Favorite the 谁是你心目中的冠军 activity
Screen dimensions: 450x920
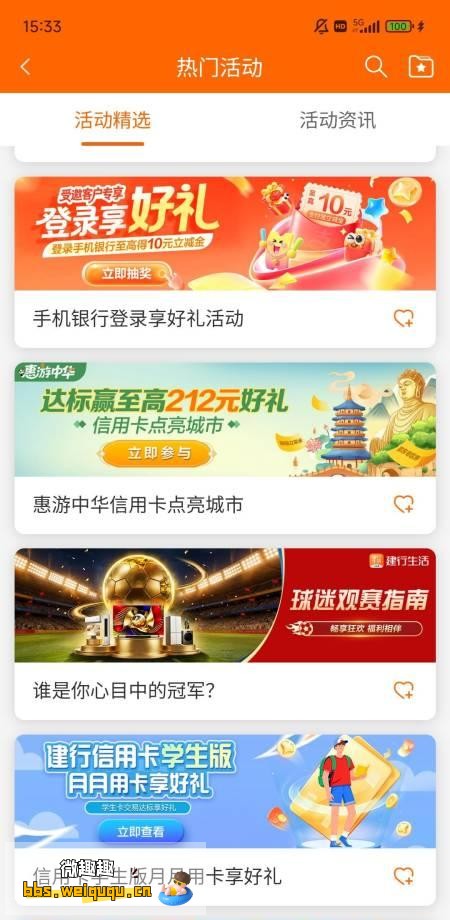(x=404, y=691)
